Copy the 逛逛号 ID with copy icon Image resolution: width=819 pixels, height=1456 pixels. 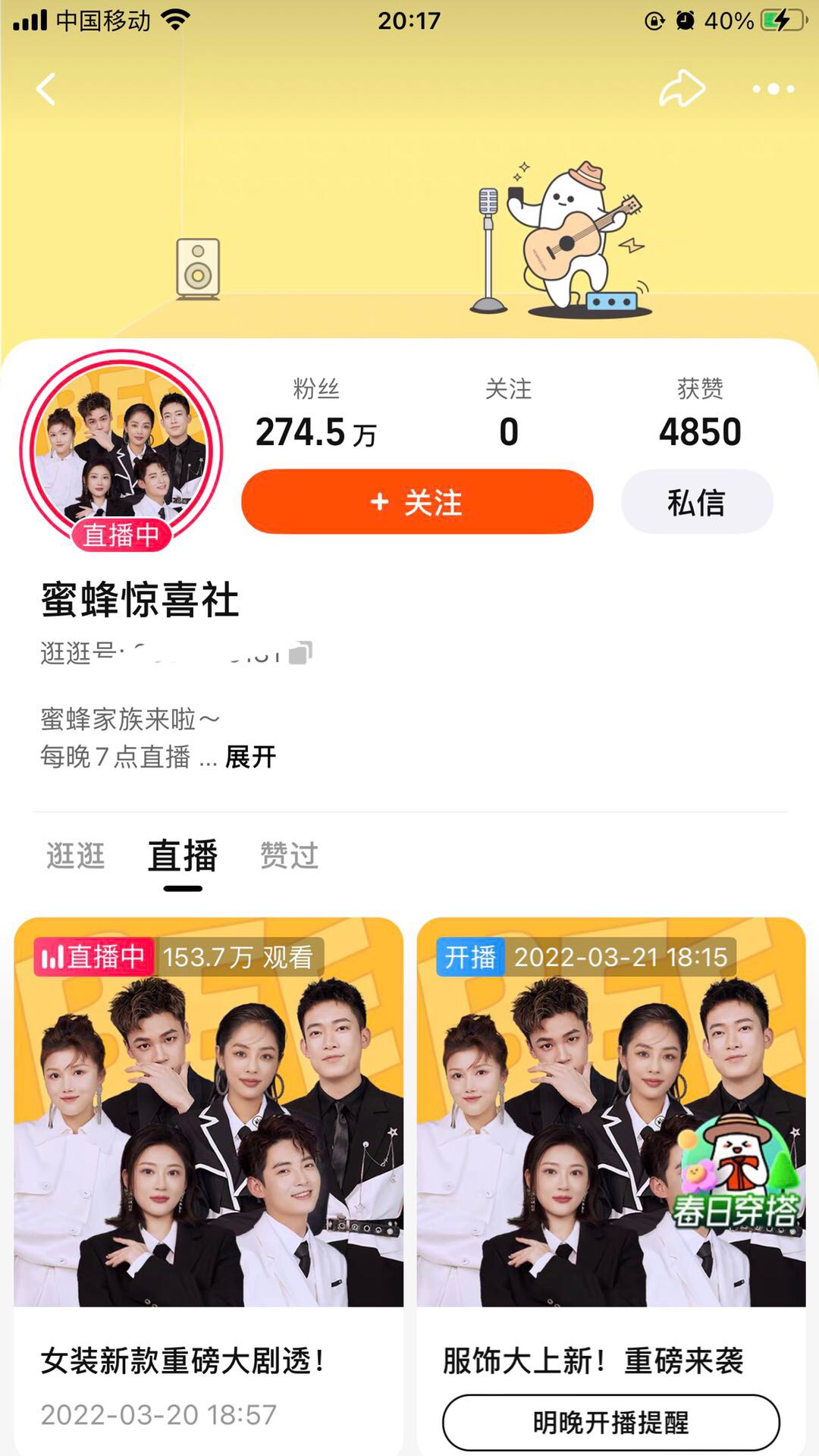point(300,653)
